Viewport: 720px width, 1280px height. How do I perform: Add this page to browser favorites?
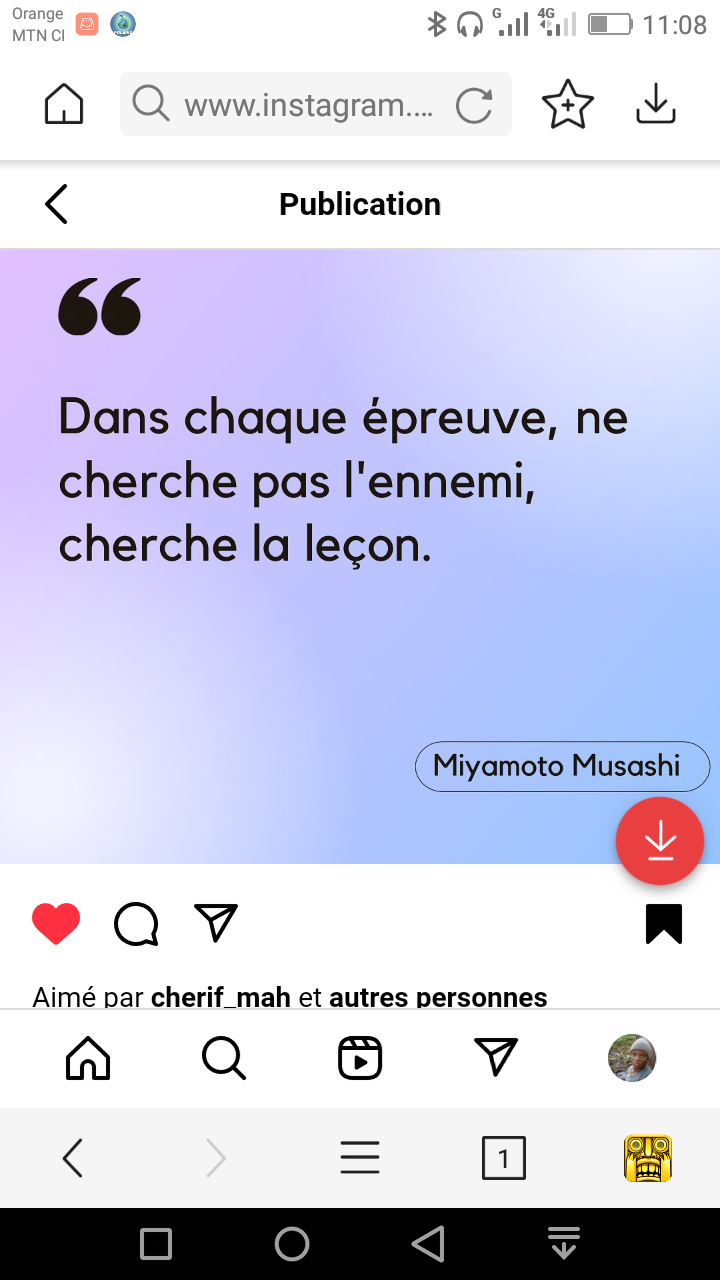(567, 104)
